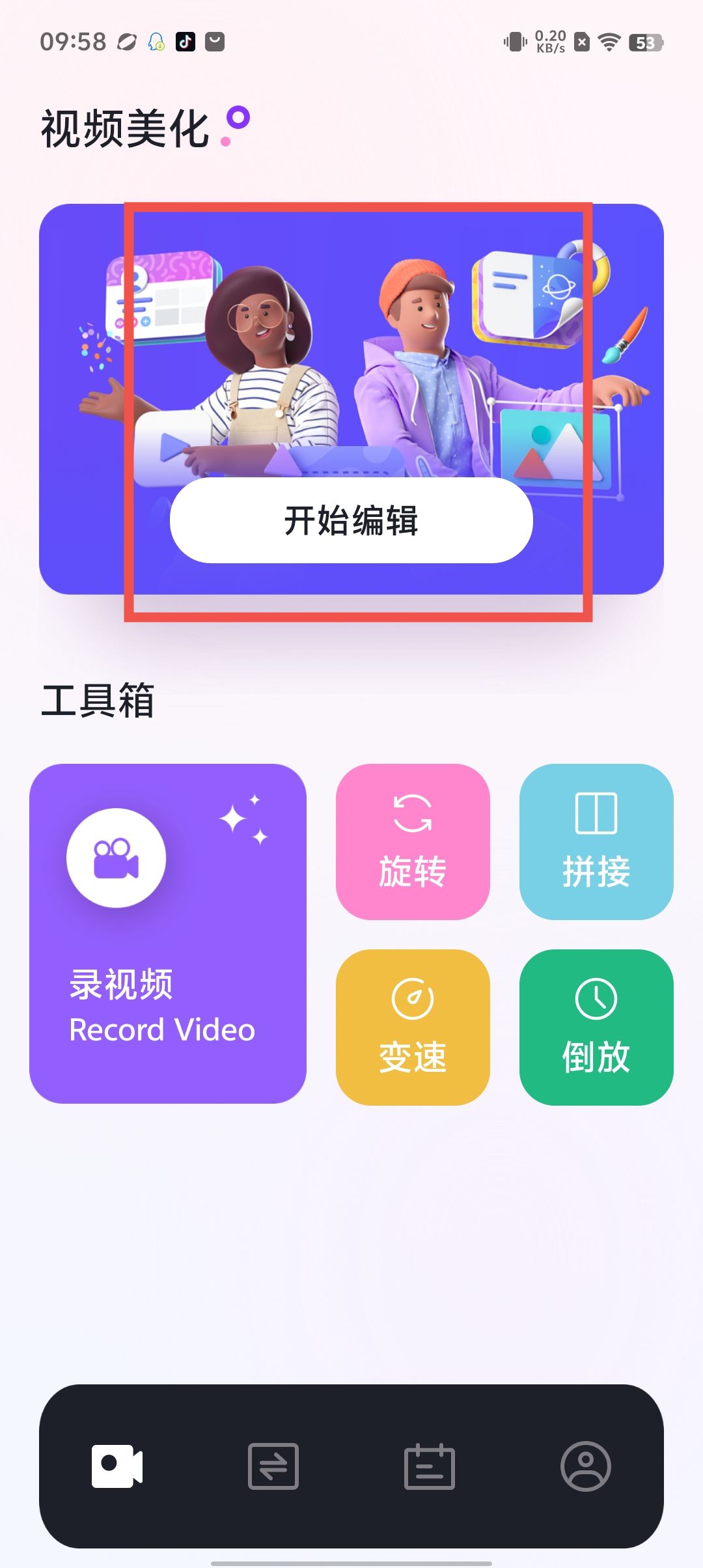Open the 旋转 rotate tool
Viewport: 703px width, 1568px height.
412,841
